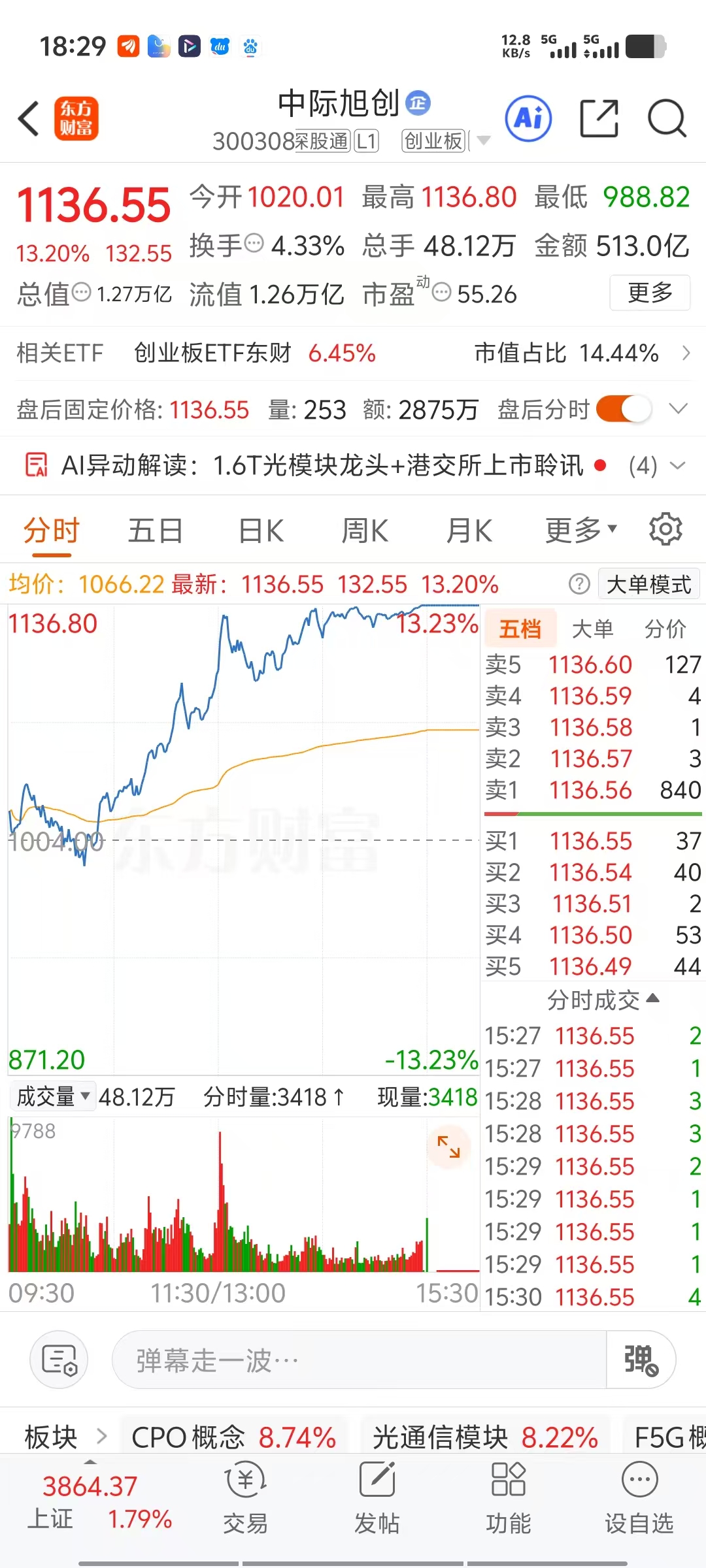Switch to the 分价 tab

665,629
